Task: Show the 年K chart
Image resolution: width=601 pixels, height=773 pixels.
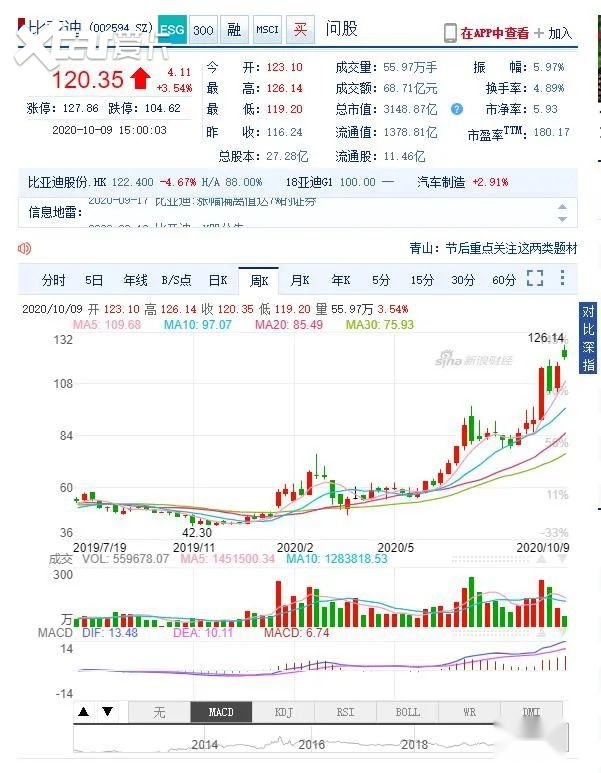Action: pyautogui.click(x=341, y=280)
